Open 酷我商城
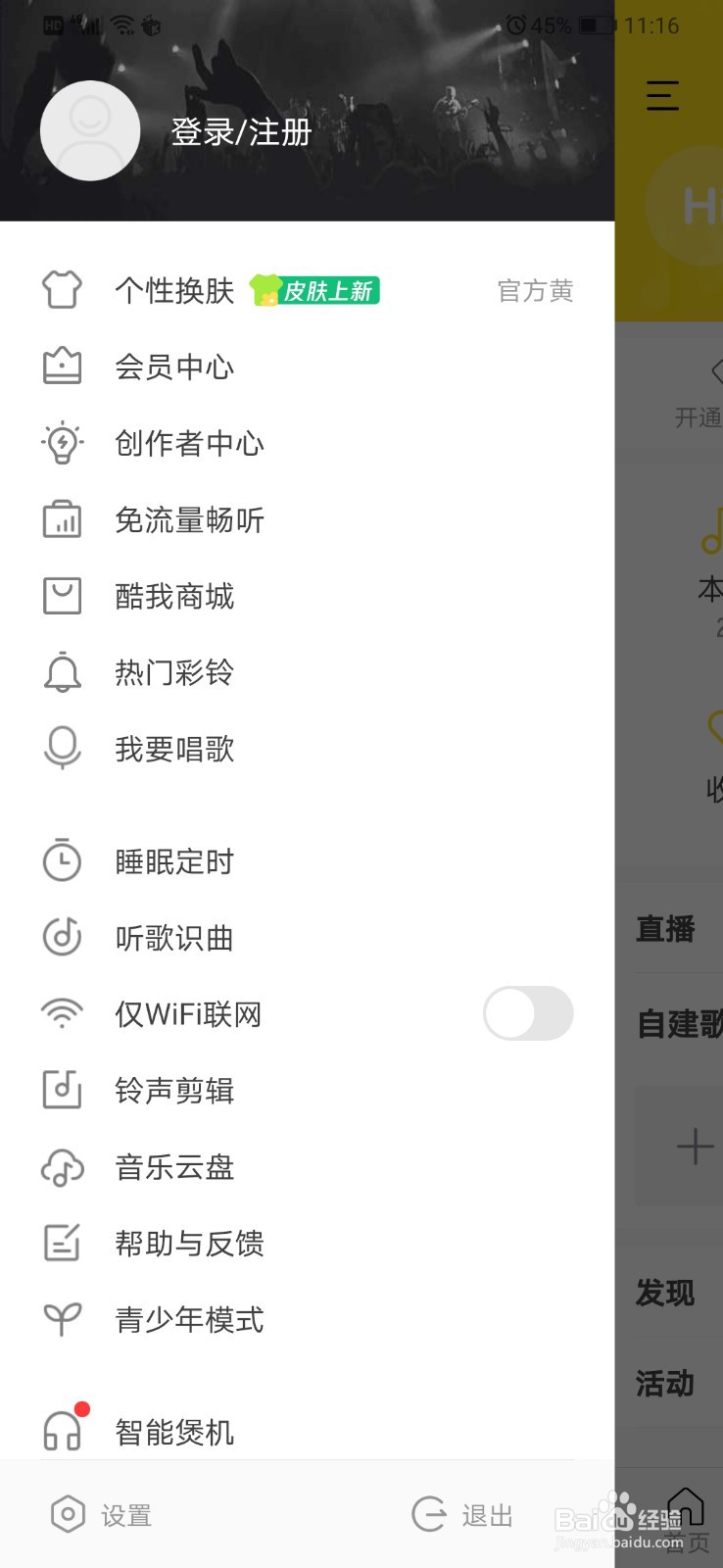Image resolution: width=723 pixels, height=1568 pixels. click(x=307, y=596)
